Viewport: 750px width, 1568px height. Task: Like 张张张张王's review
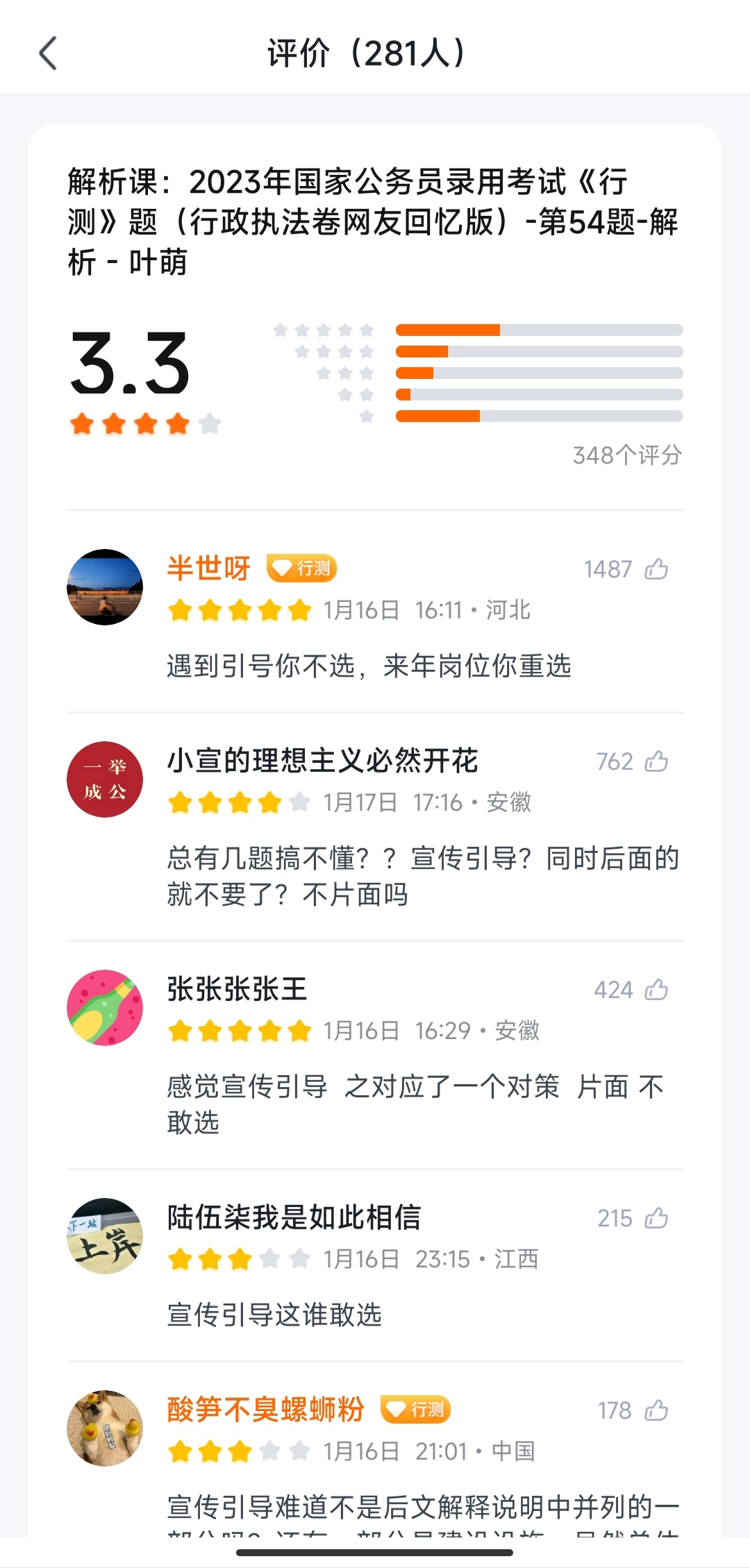[656, 990]
